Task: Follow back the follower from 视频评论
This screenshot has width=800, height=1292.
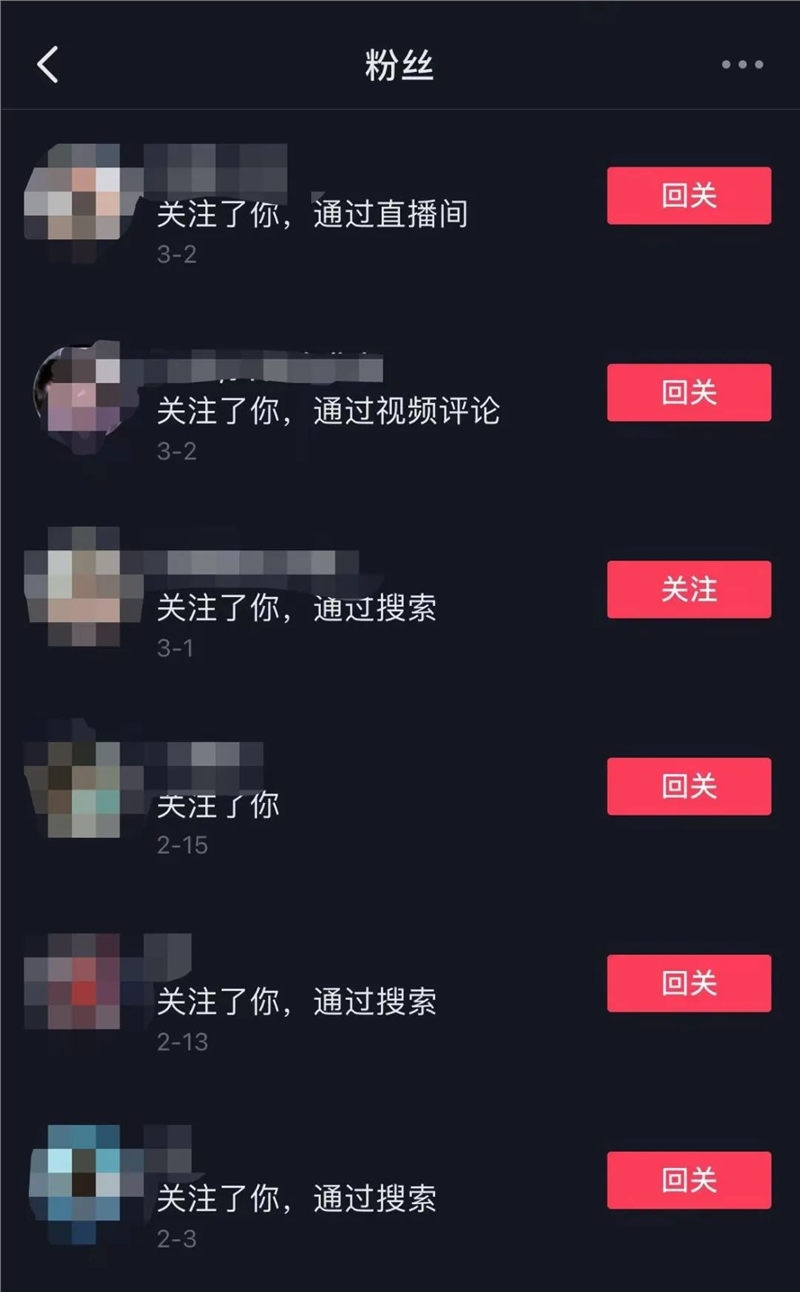Action: [x=689, y=393]
